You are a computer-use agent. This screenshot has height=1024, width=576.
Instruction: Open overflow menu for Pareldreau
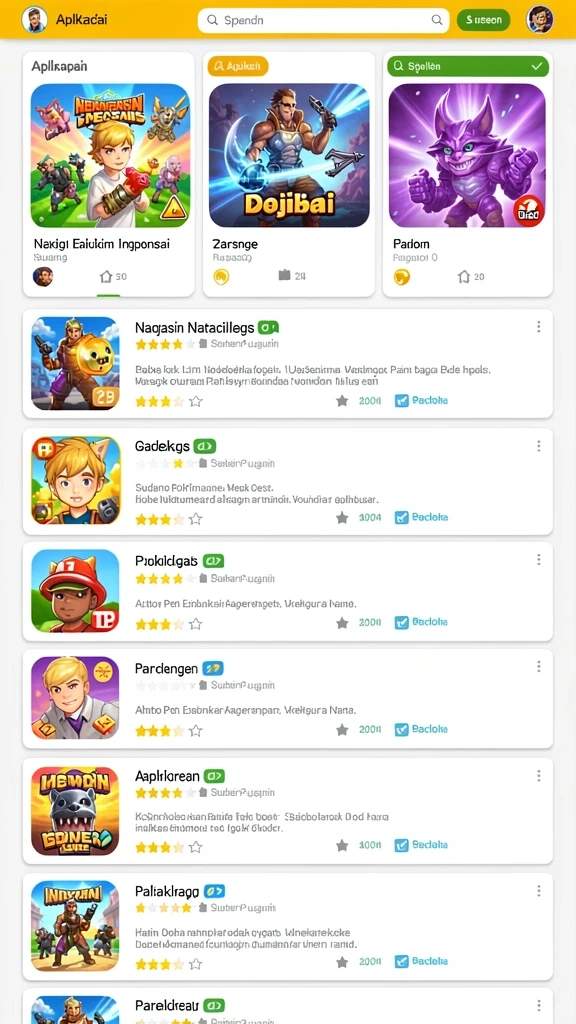click(538, 1005)
